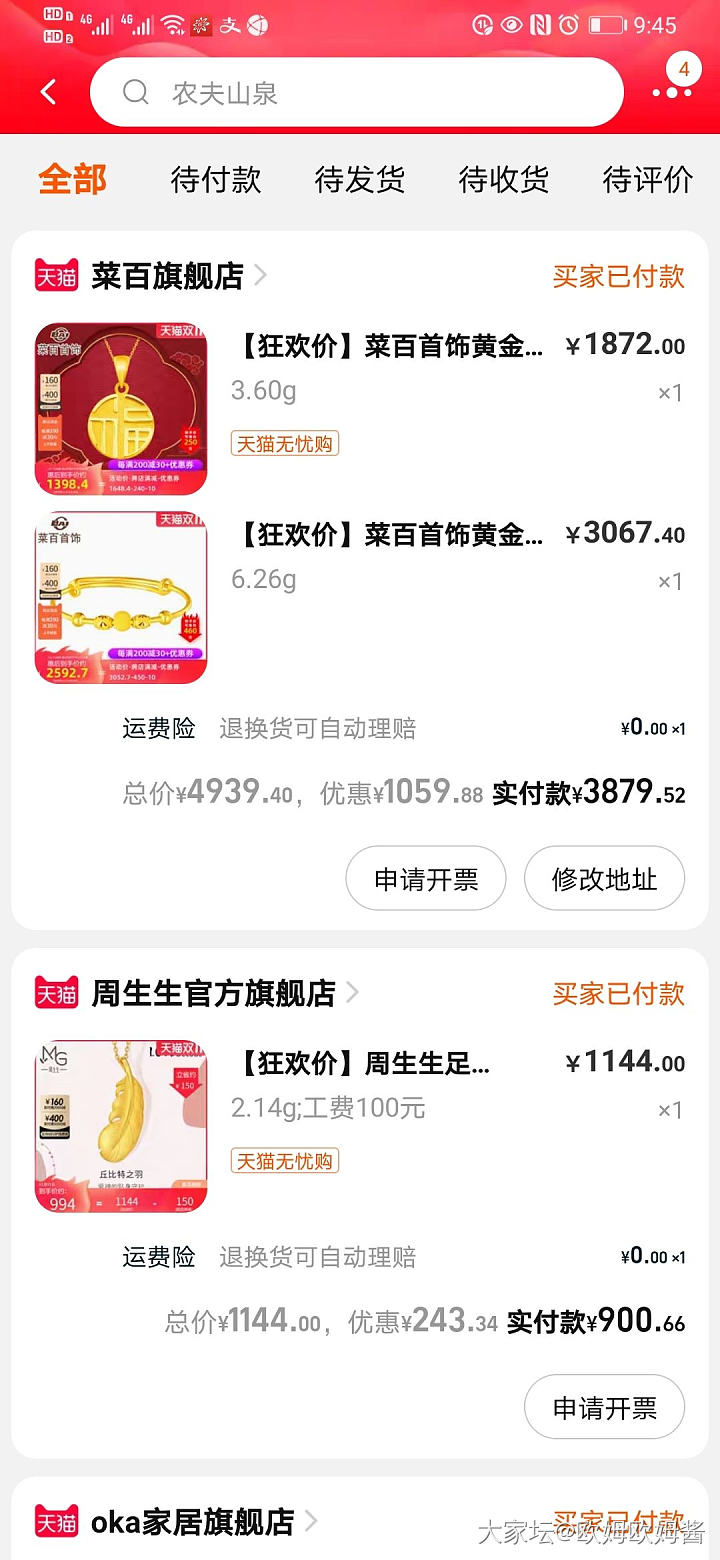Request invoice for the 菜百旗舰店 order

(x=426, y=879)
